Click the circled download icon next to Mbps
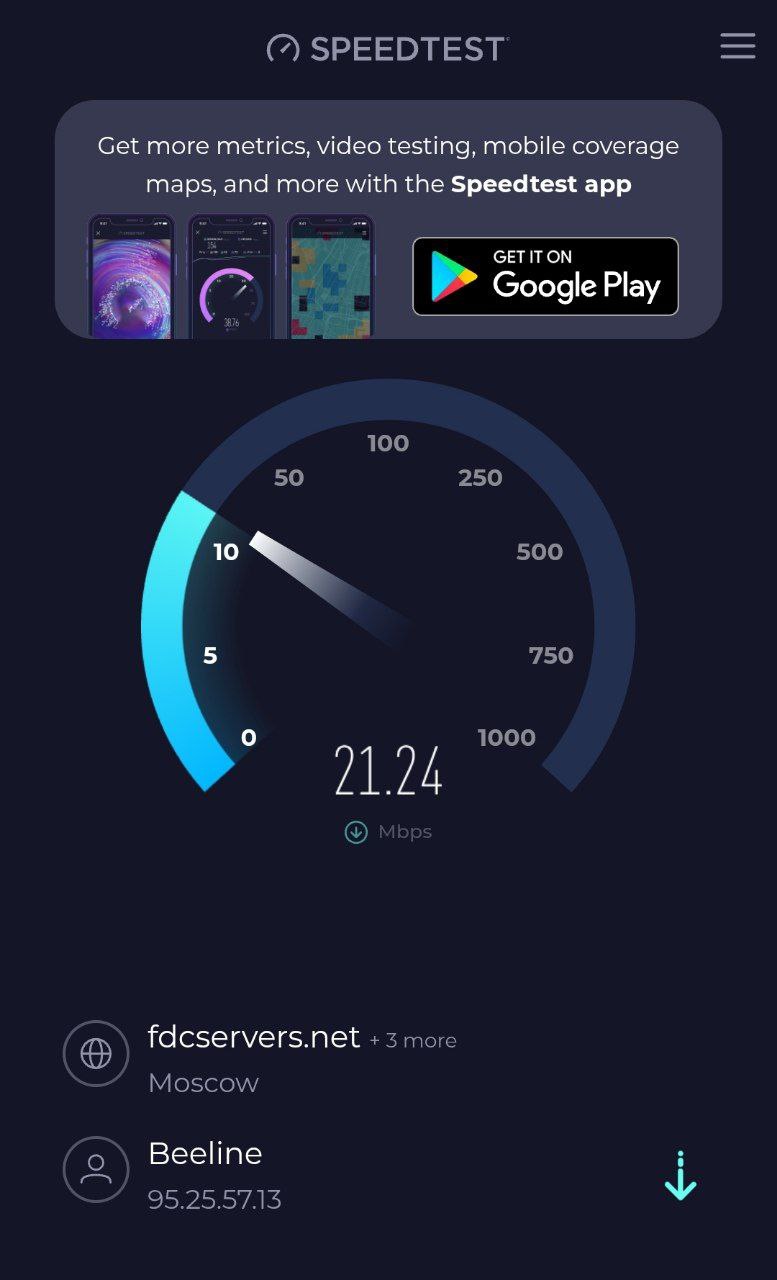The image size is (777, 1280). pos(355,831)
